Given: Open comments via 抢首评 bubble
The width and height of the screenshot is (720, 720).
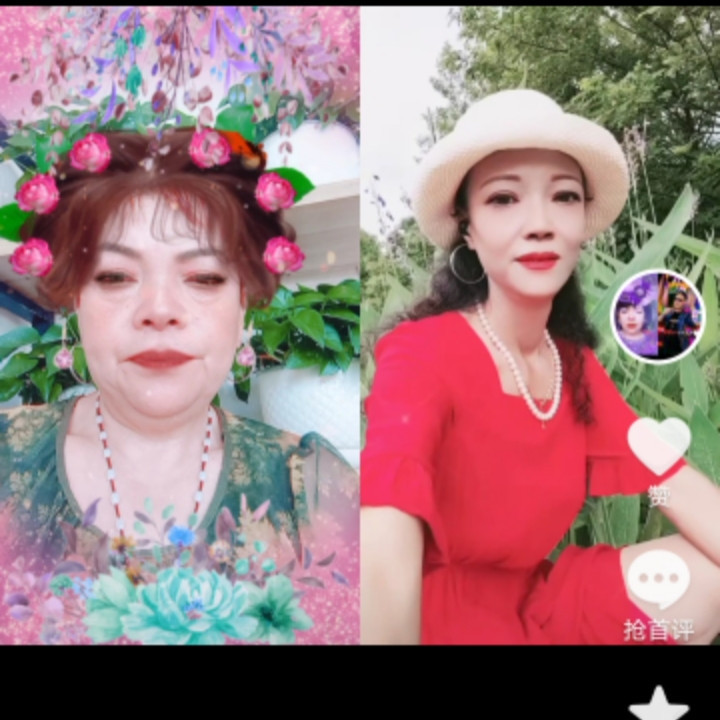Looking at the screenshot, I should [658, 580].
